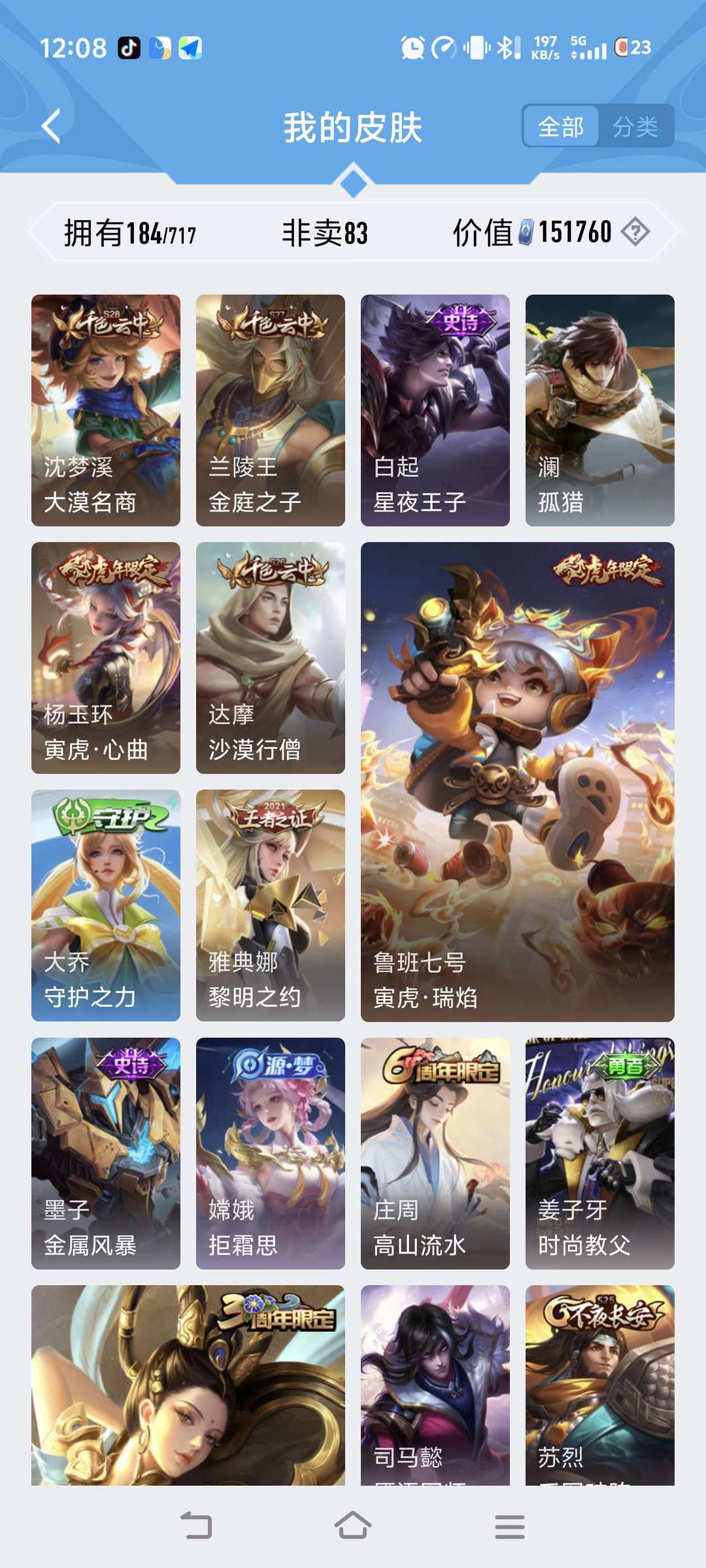Open 沈梦溪 大漠名商 skin card
Screen dimensions: 706x1568
pyautogui.click(x=106, y=410)
